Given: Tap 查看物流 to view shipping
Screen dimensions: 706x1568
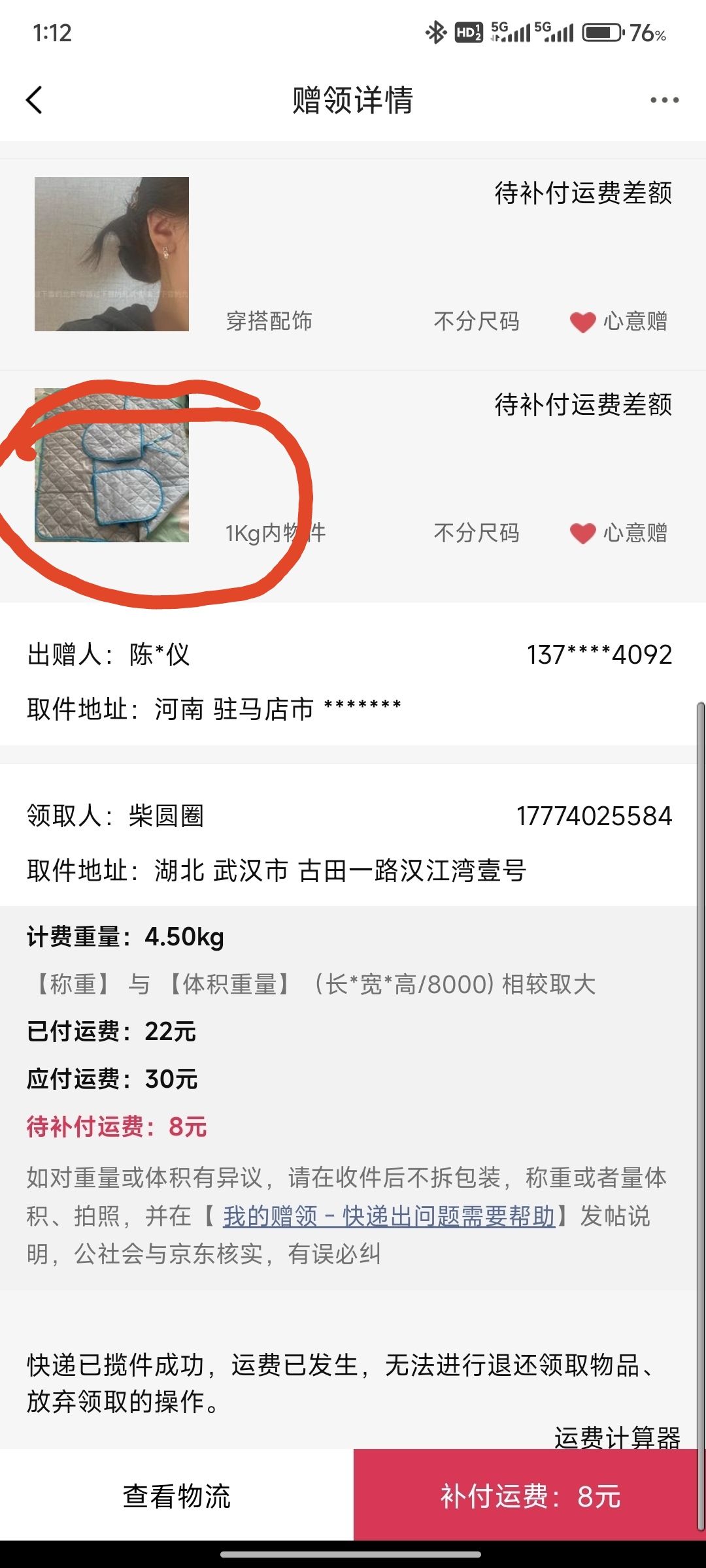Looking at the screenshot, I should point(176,1496).
